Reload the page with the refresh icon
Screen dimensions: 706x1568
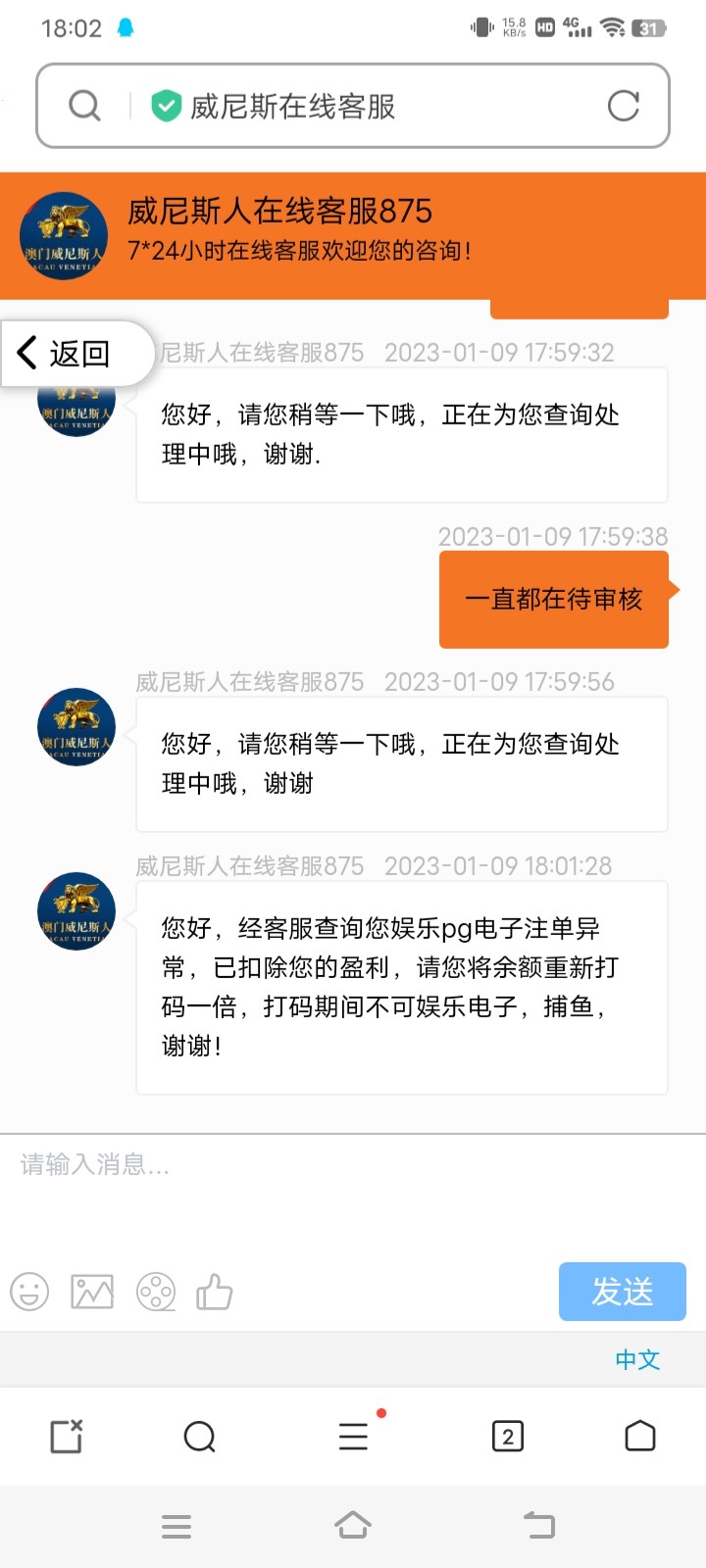point(623,106)
